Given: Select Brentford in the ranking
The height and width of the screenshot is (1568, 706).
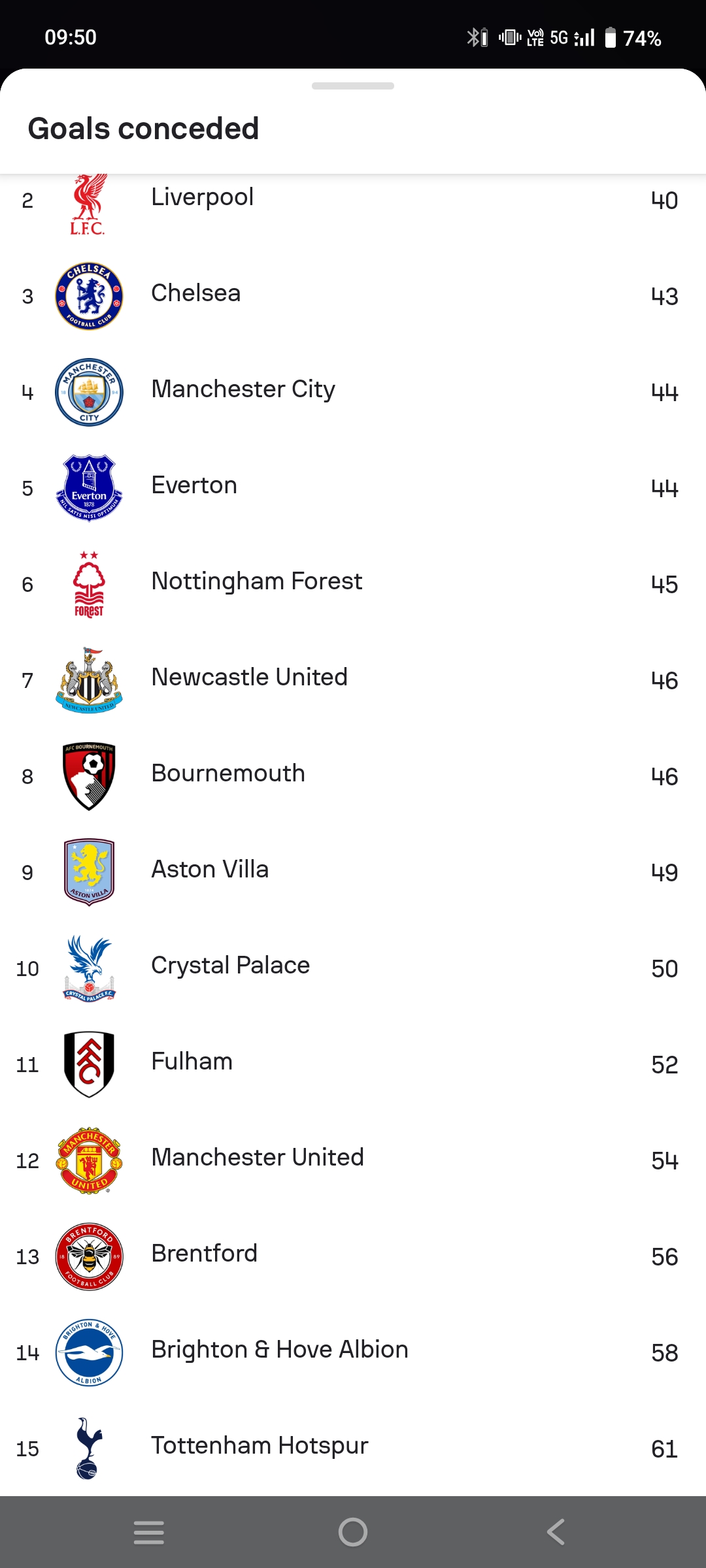Looking at the screenshot, I should 353,1256.
